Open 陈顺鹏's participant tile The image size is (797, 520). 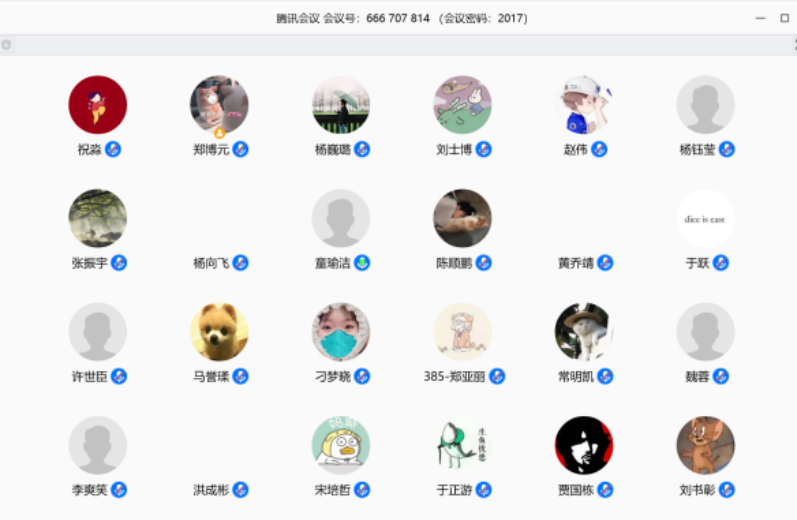[462, 218]
